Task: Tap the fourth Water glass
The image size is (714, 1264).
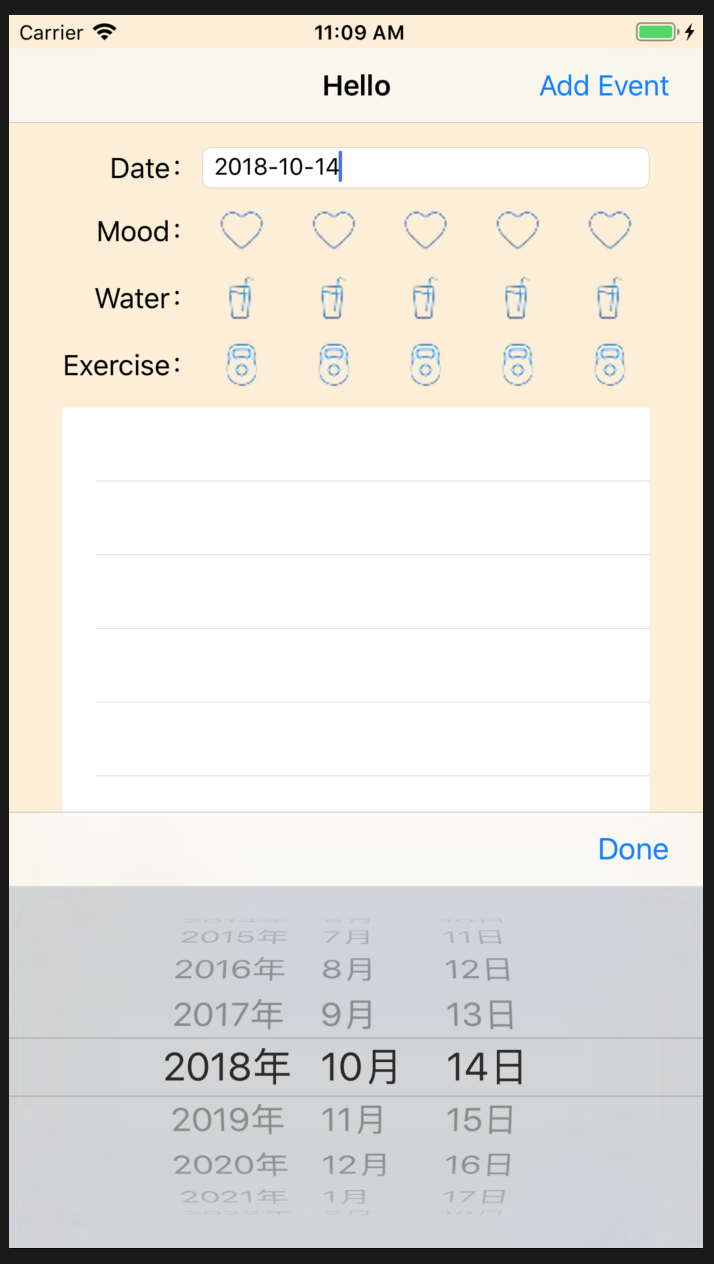Action: 517,298
